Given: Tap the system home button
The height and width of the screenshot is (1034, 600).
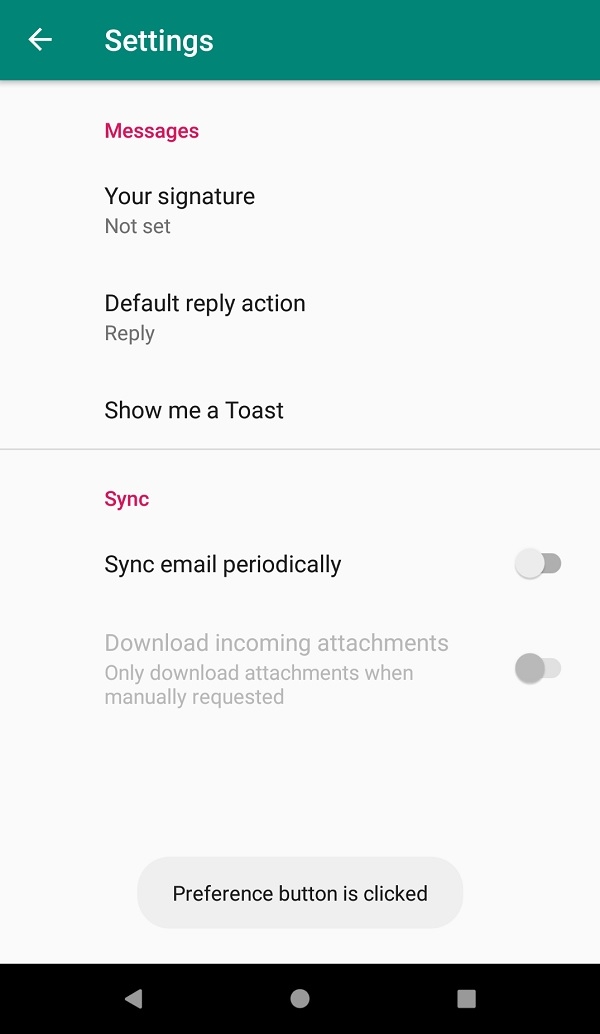Looking at the screenshot, I should (x=300, y=998).
